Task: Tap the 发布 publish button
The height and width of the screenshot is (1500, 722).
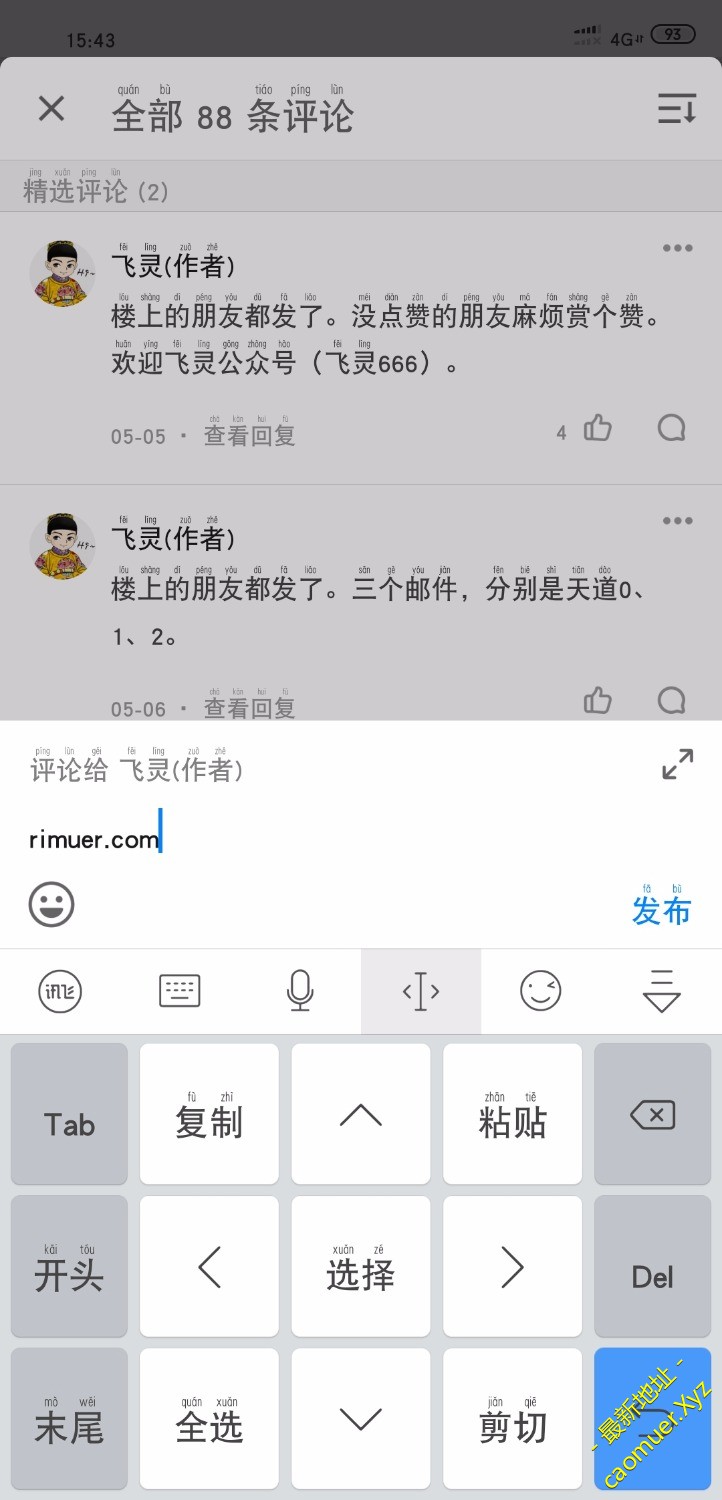Action: pos(661,910)
